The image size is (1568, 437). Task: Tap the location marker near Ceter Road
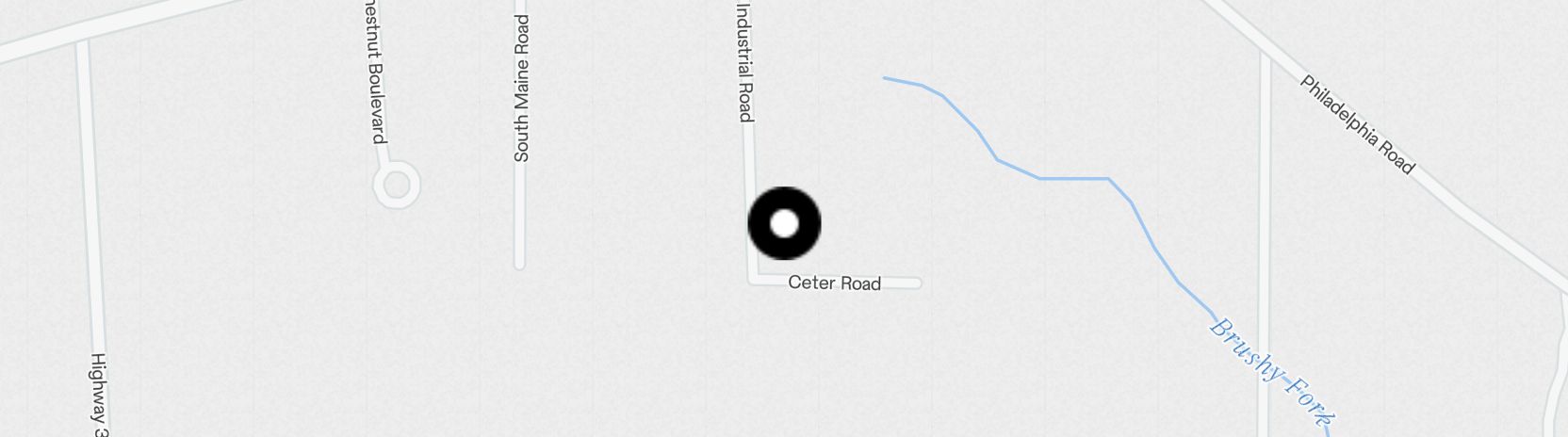pyautogui.click(x=784, y=223)
